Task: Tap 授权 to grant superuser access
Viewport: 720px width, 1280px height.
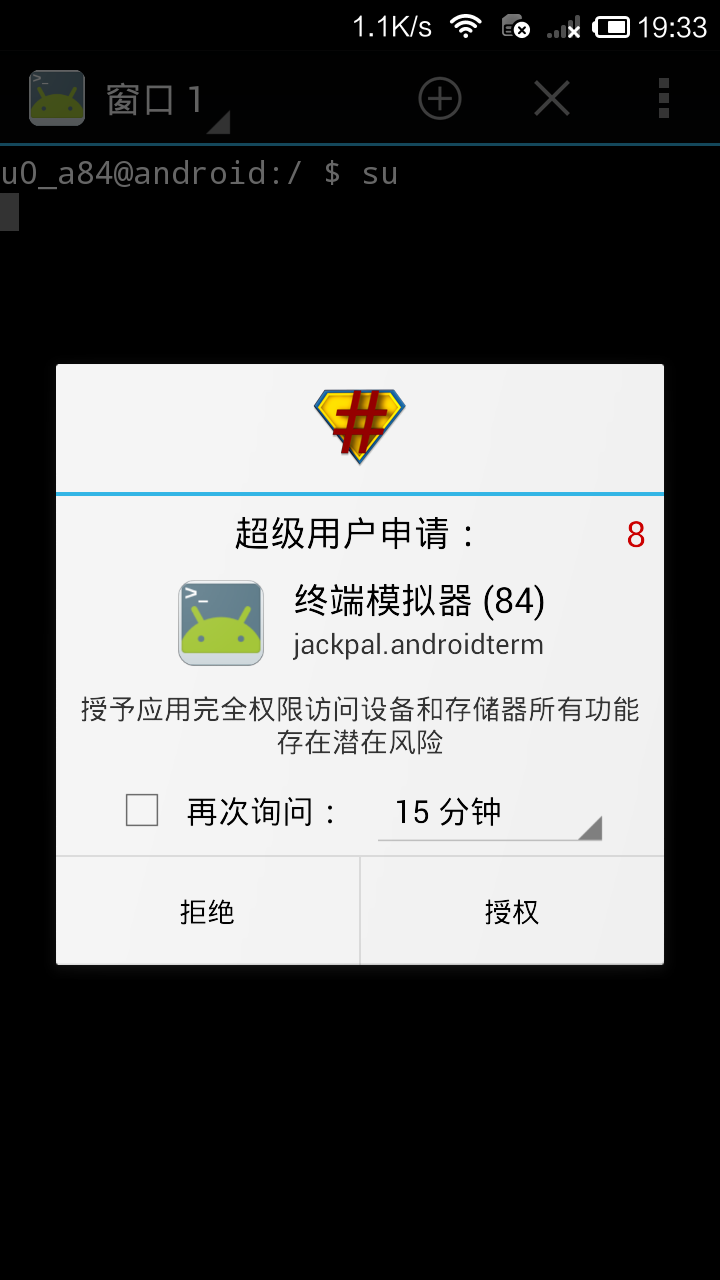Action: tap(511, 911)
